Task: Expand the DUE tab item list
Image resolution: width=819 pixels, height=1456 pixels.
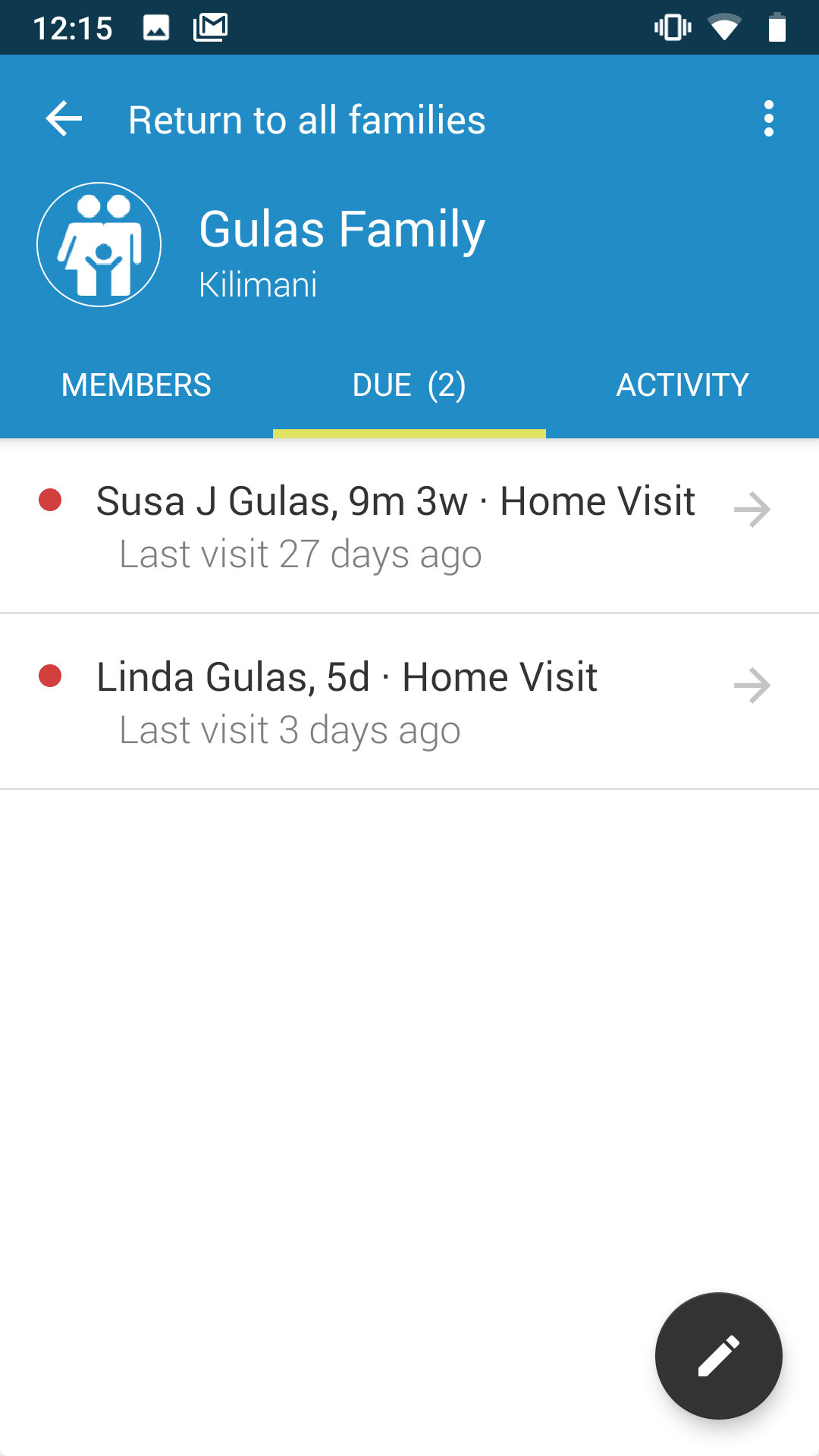Action: (x=409, y=384)
